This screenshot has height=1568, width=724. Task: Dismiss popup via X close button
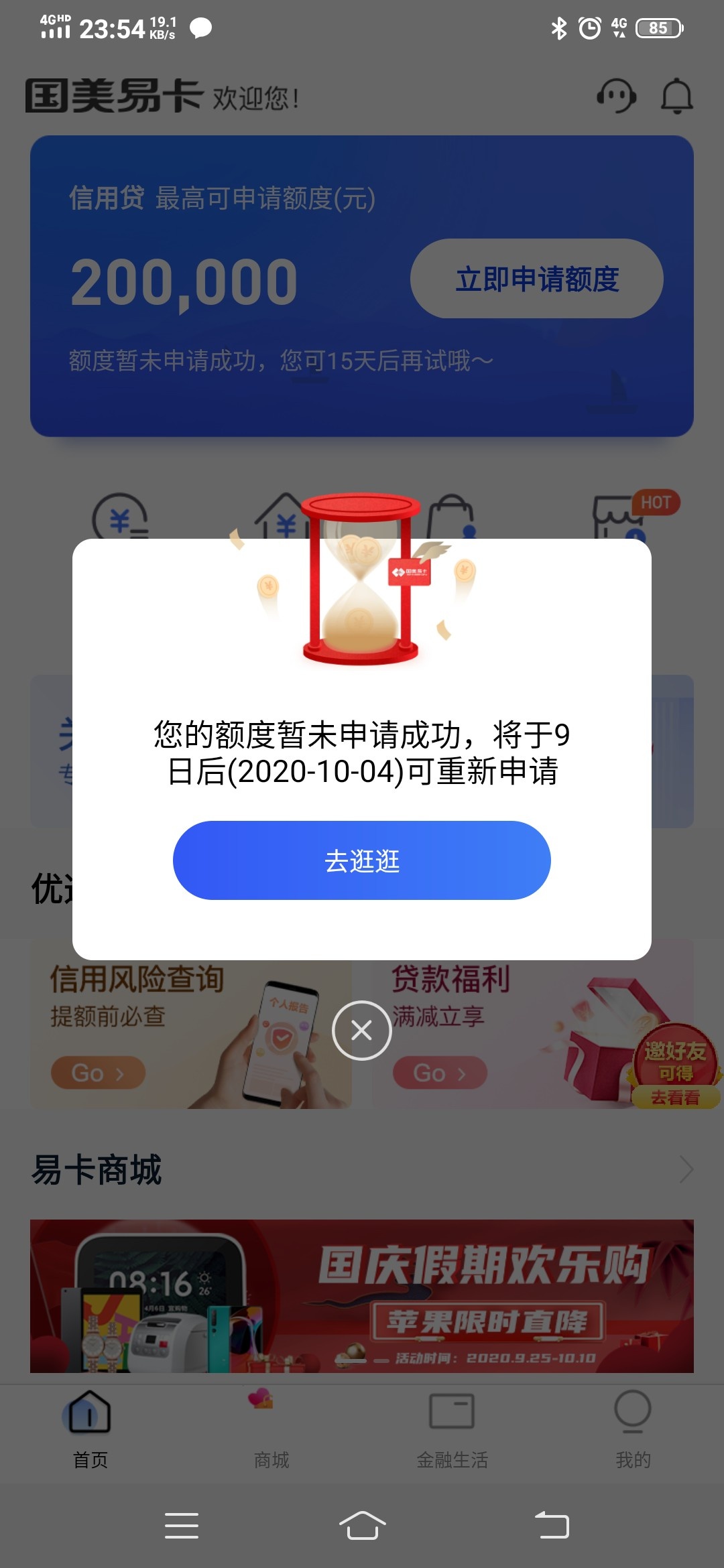(x=362, y=1031)
